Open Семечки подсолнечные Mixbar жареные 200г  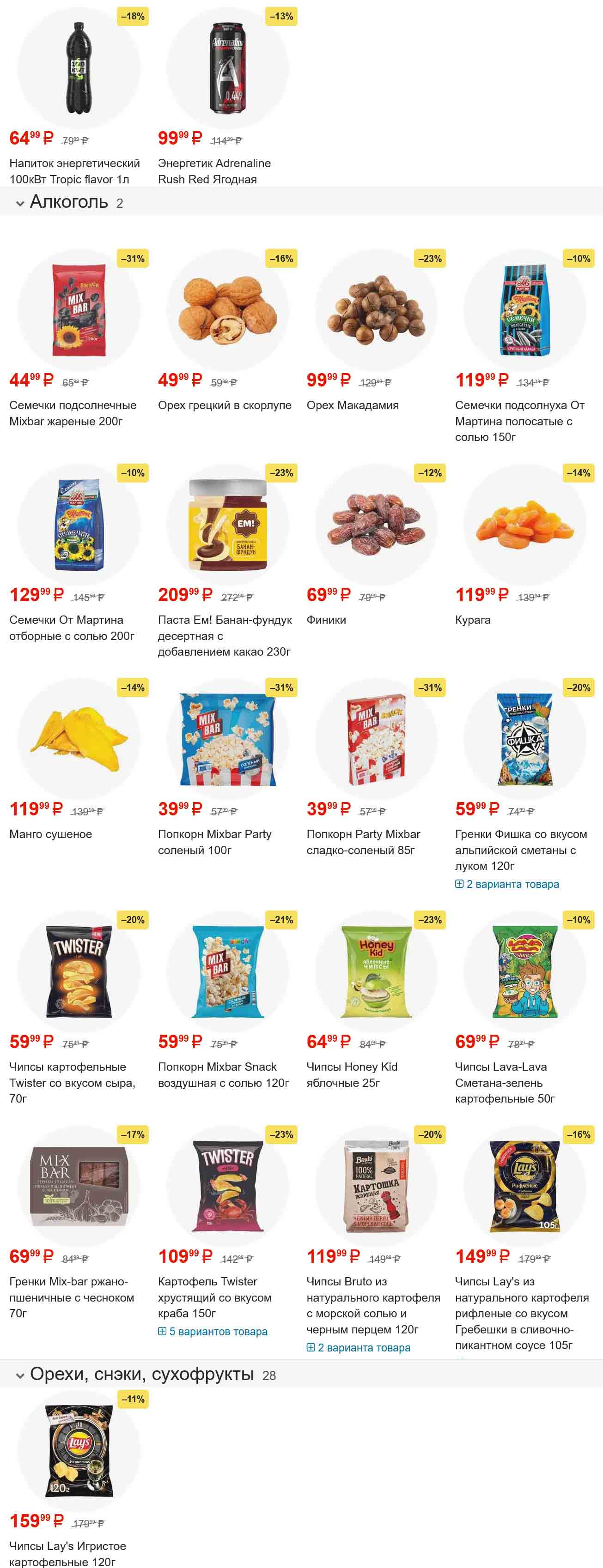[x=73, y=413]
